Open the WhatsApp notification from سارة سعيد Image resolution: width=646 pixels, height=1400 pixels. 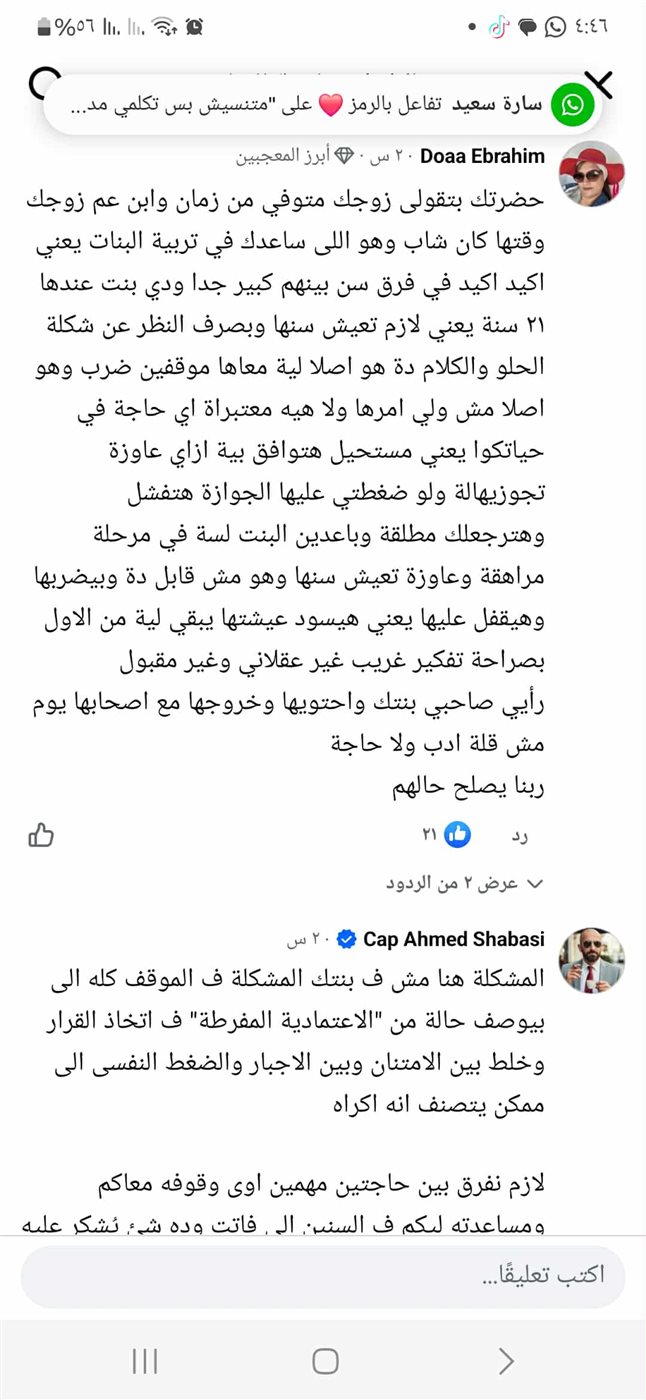click(x=320, y=105)
